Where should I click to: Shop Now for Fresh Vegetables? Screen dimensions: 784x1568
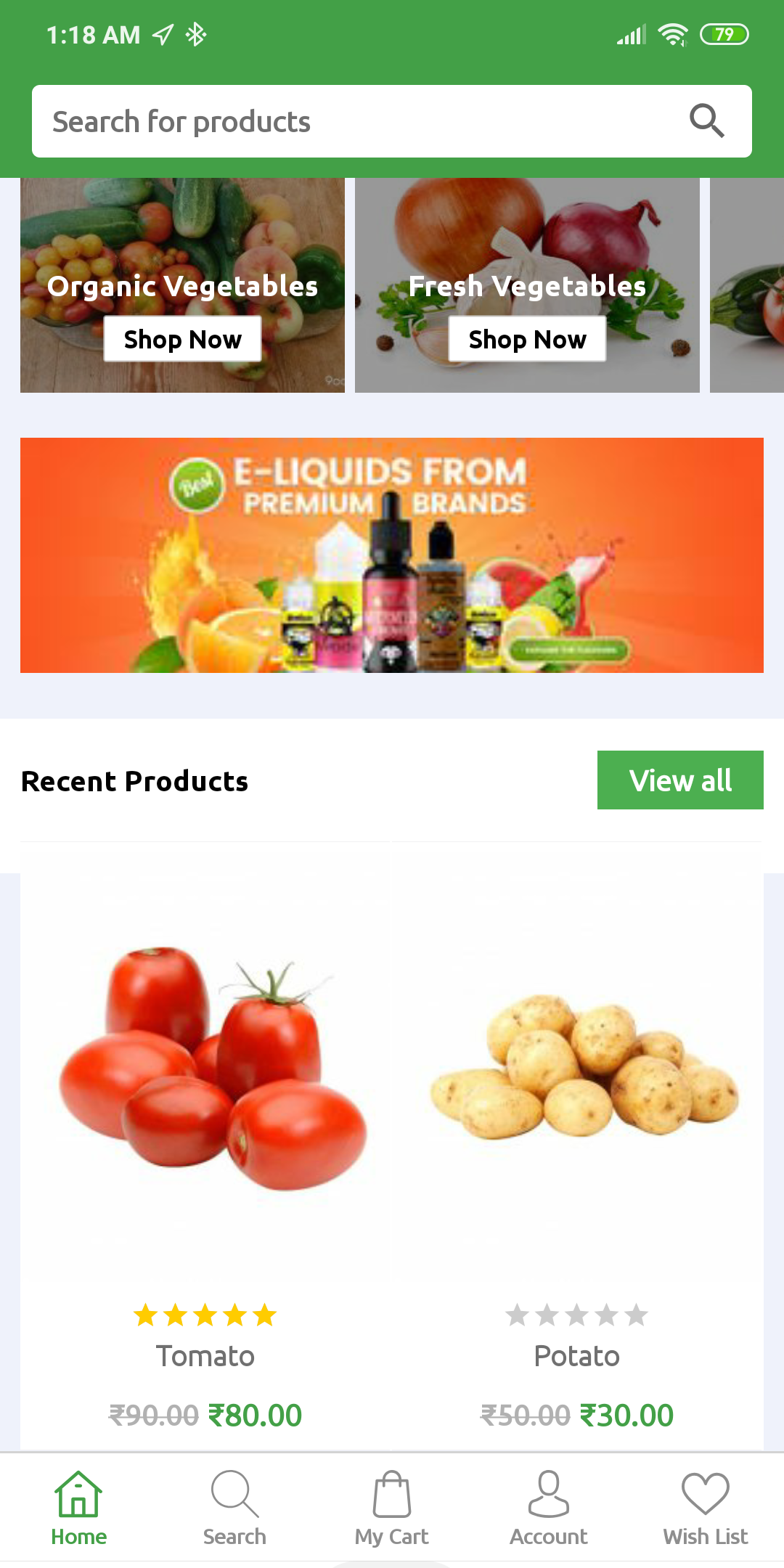(527, 339)
